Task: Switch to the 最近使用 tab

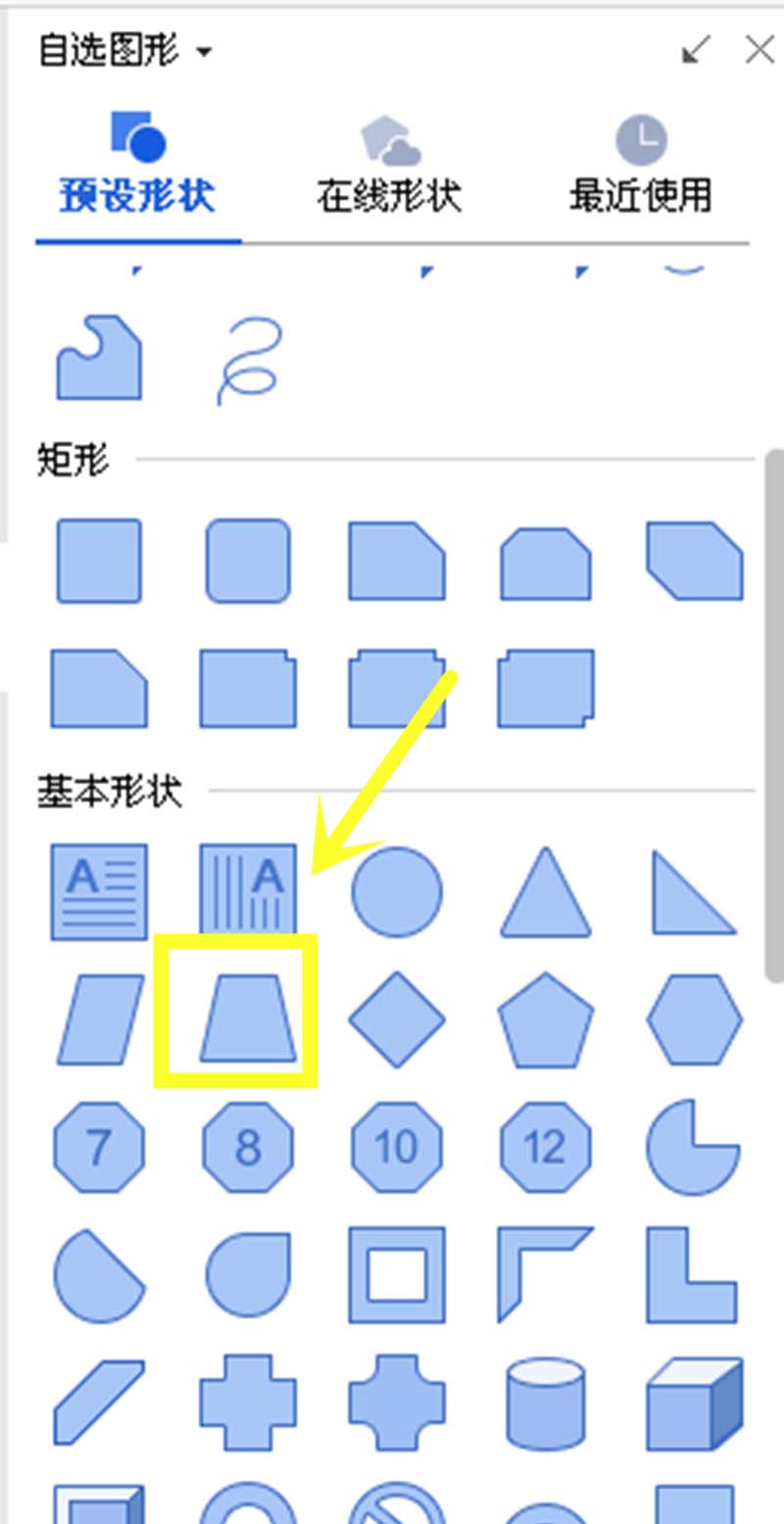Action: click(x=641, y=165)
